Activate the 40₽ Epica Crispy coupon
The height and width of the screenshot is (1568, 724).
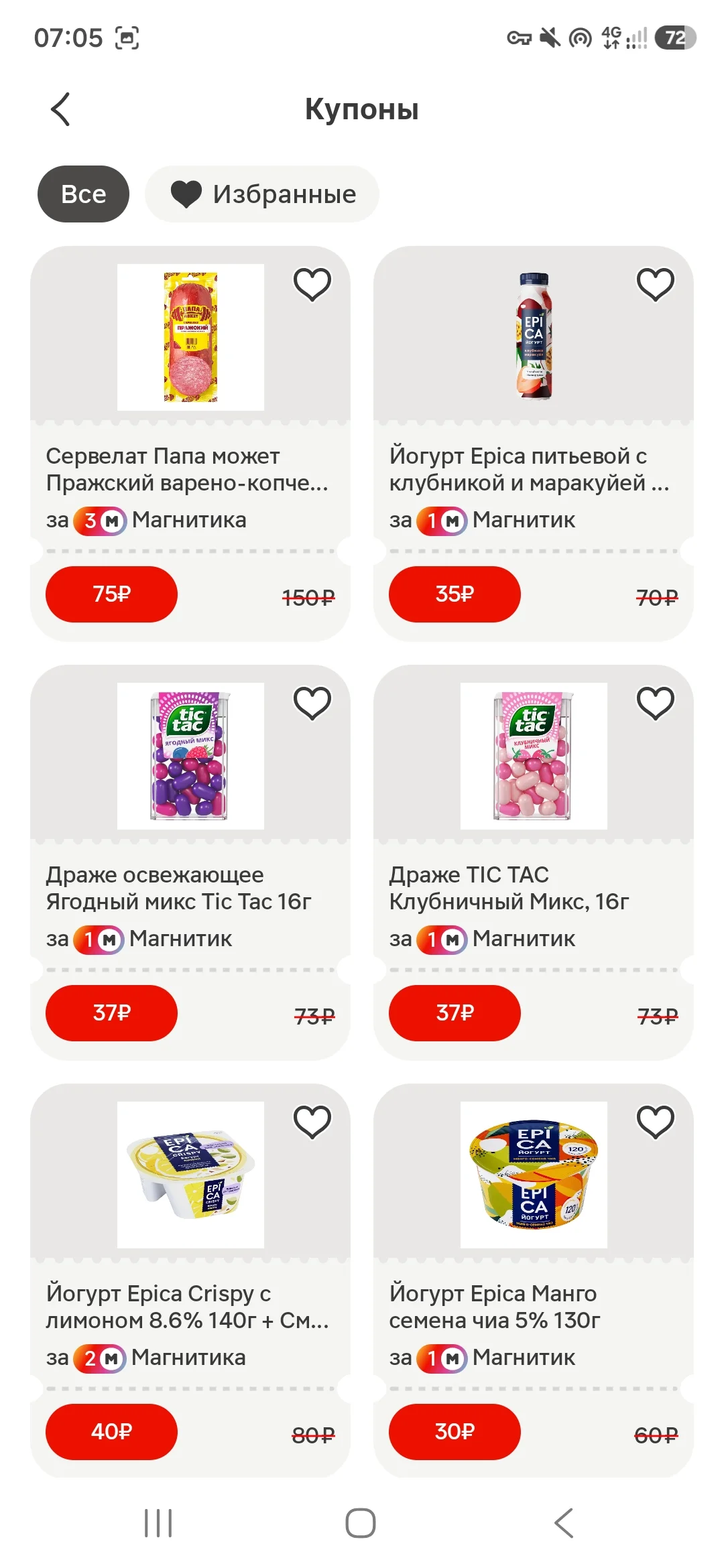coord(111,1432)
